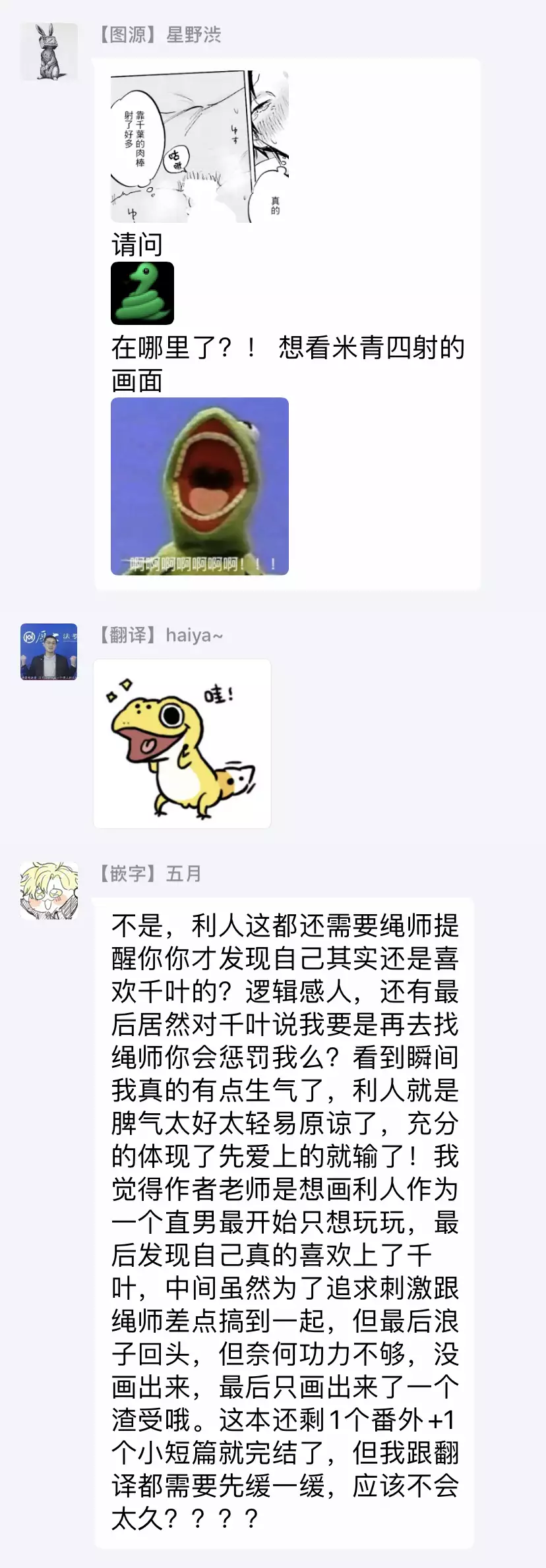View the manga panel image in 星野涉's message
The height and width of the screenshot is (1568, 546).
coord(199,147)
